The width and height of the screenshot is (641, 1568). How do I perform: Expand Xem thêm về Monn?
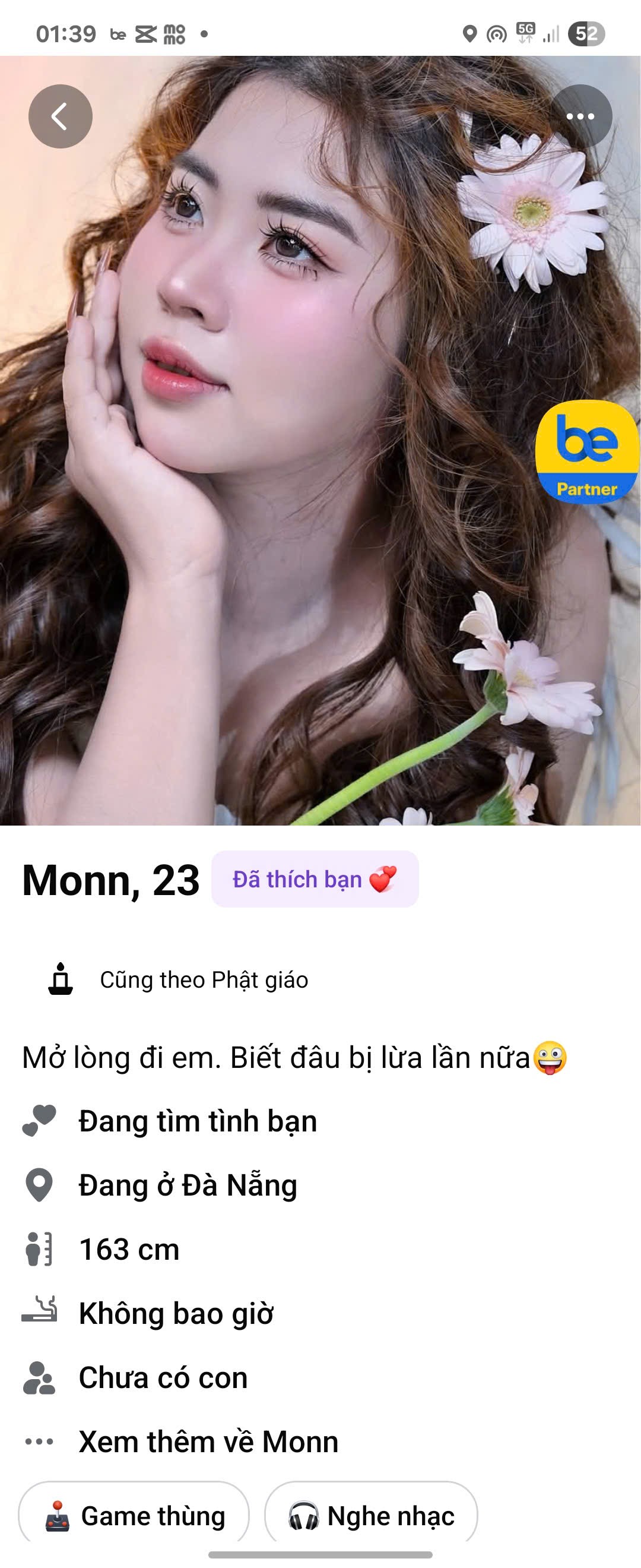tap(207, 1442)
